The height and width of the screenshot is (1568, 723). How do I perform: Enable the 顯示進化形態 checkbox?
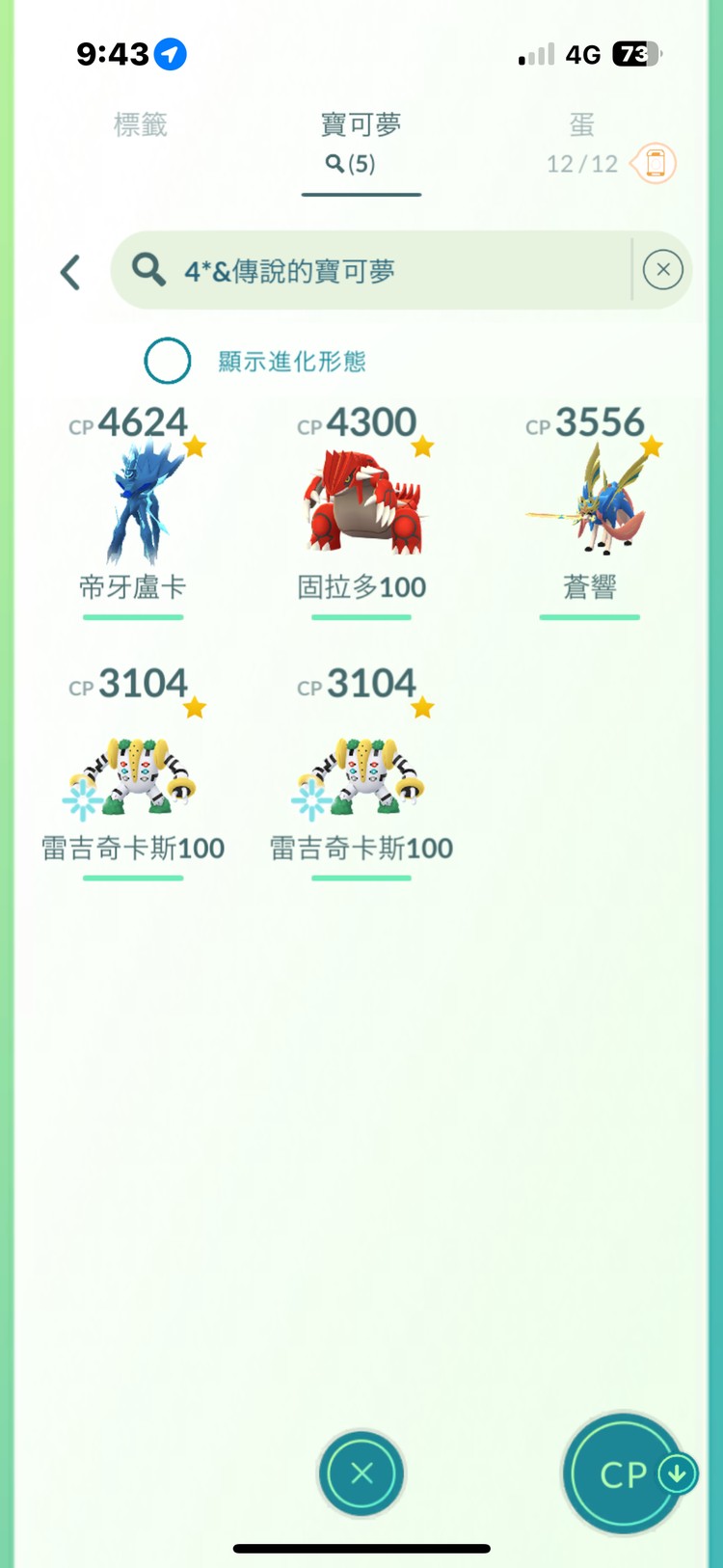pos(168,360)
